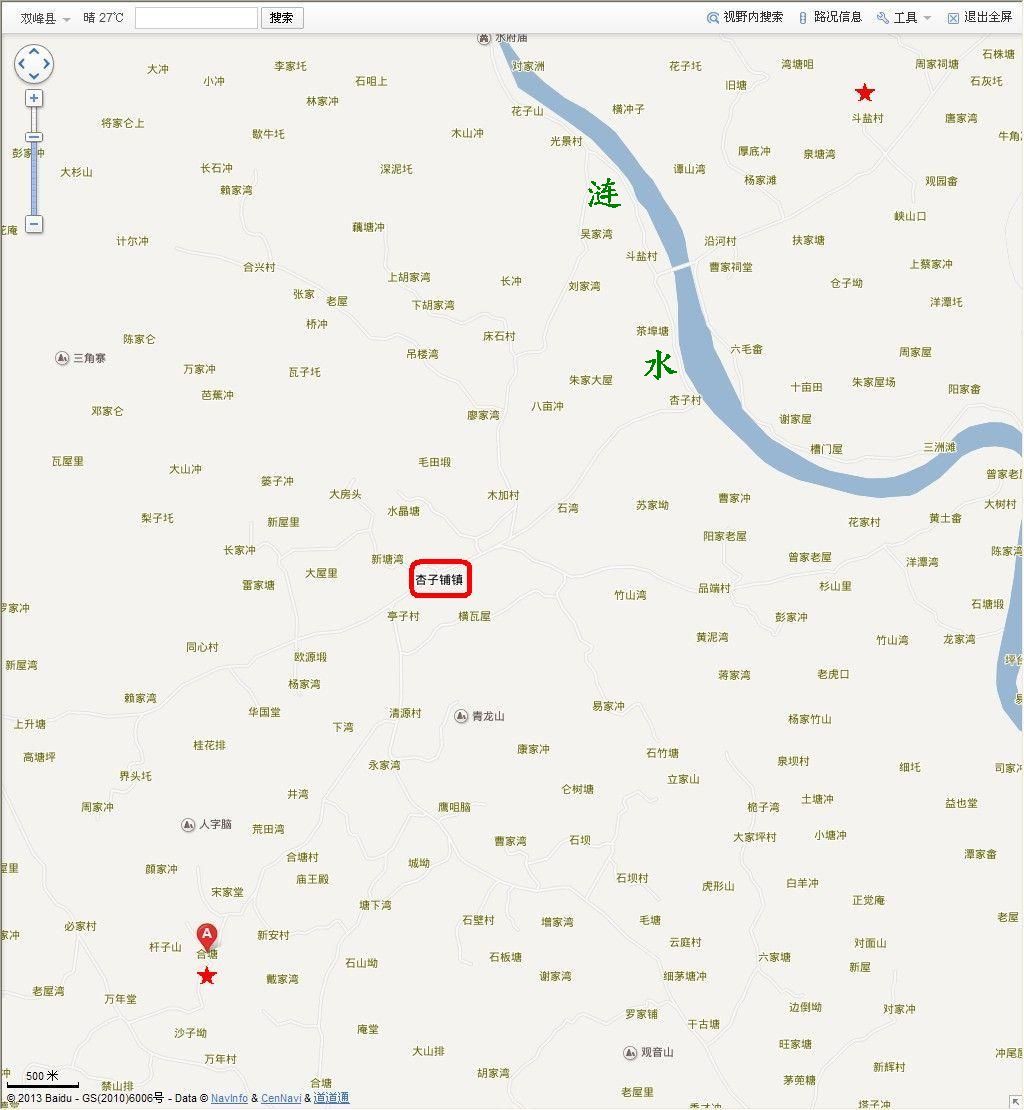Screen dimensions: 1024x1110
Task: Pan the map right with the arrow
Action: click(x=47, y=64)
